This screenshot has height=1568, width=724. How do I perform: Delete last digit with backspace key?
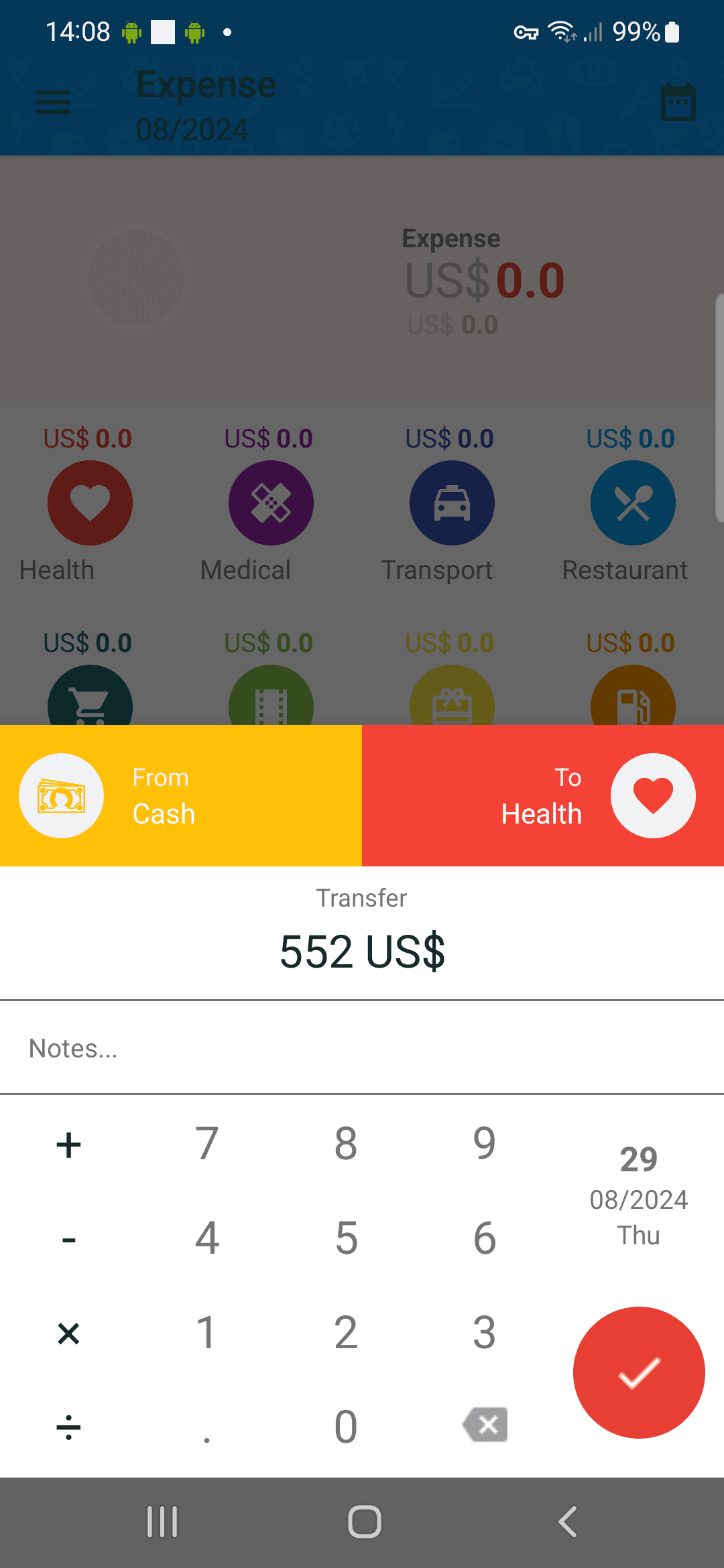point(485,1425)
